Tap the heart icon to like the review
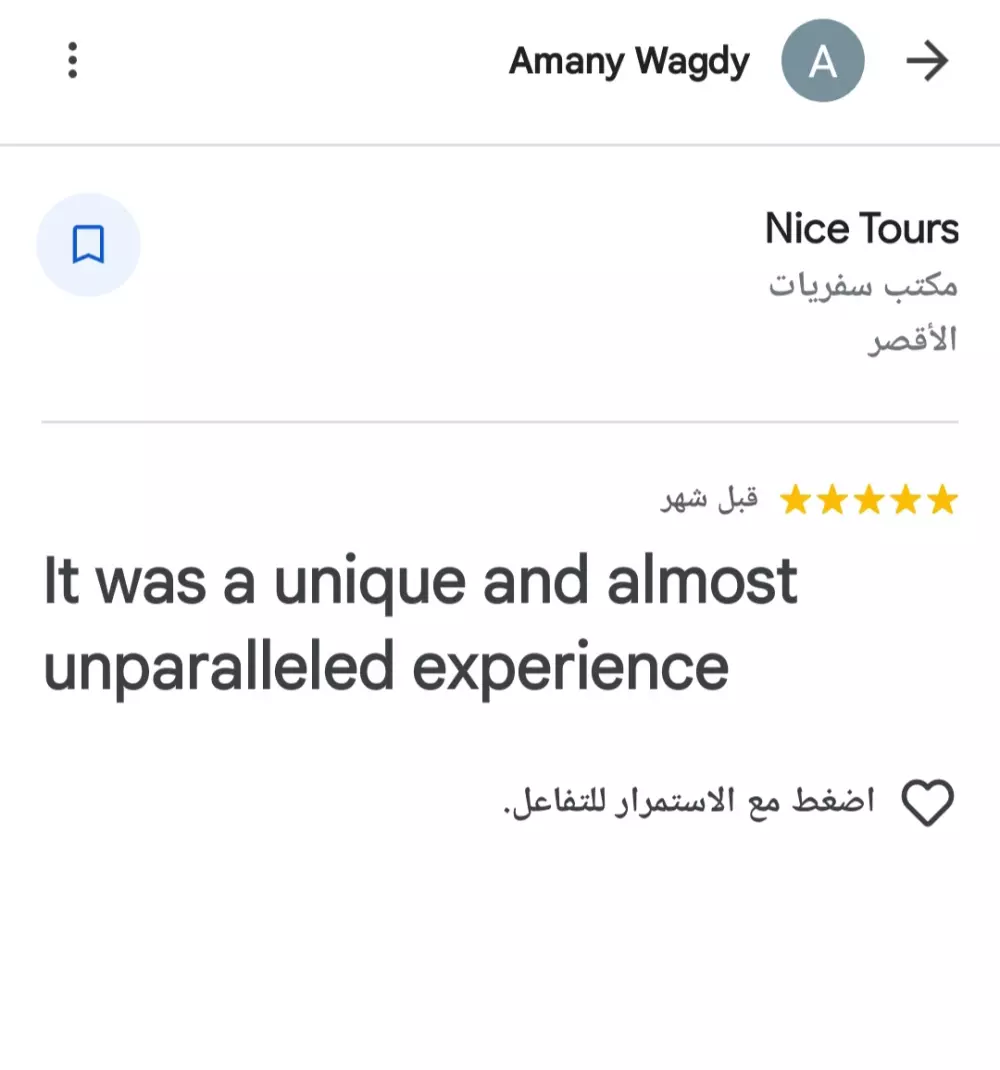Viewport: 1000px width, 1070px height. 930,800
